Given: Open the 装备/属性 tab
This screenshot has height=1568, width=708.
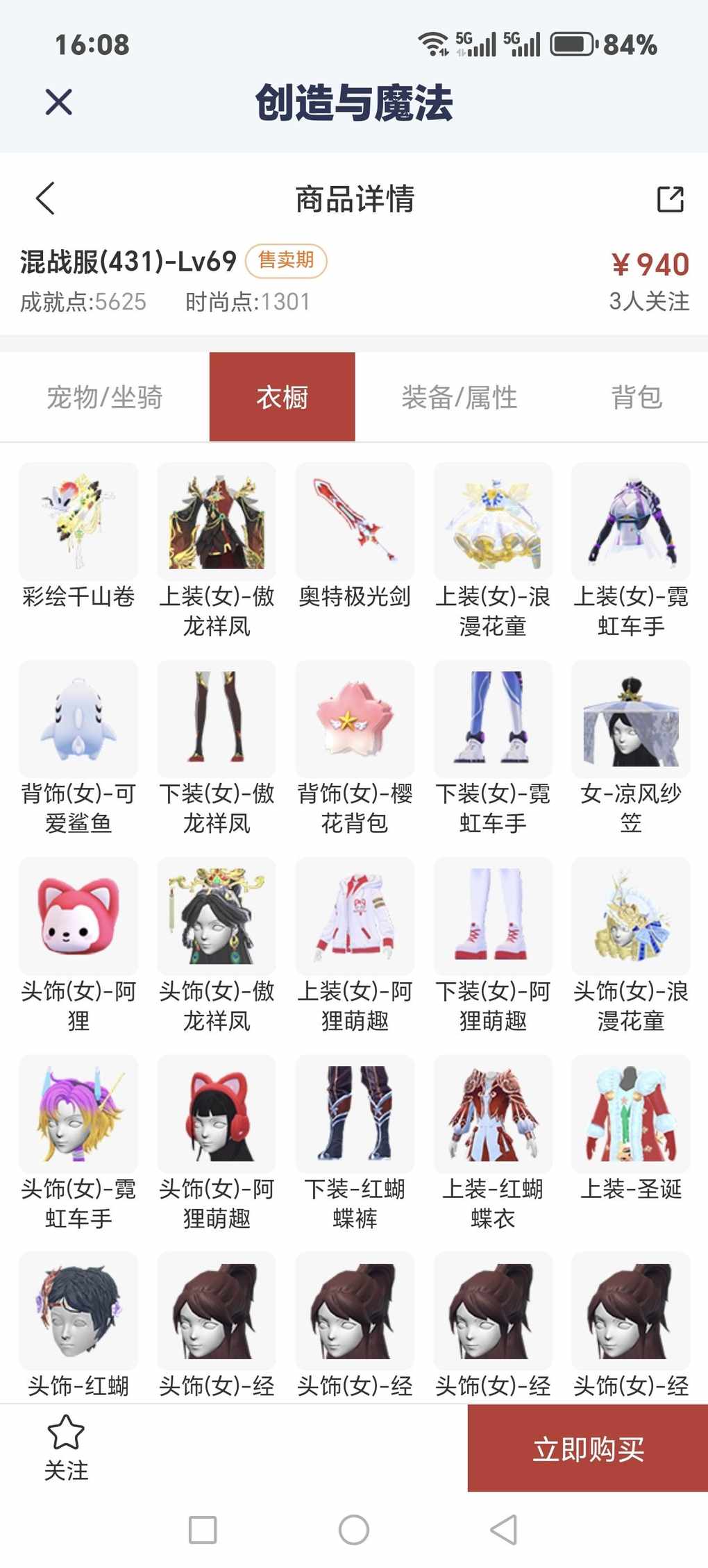Looking at the screenshot, I should click(459, 397).
